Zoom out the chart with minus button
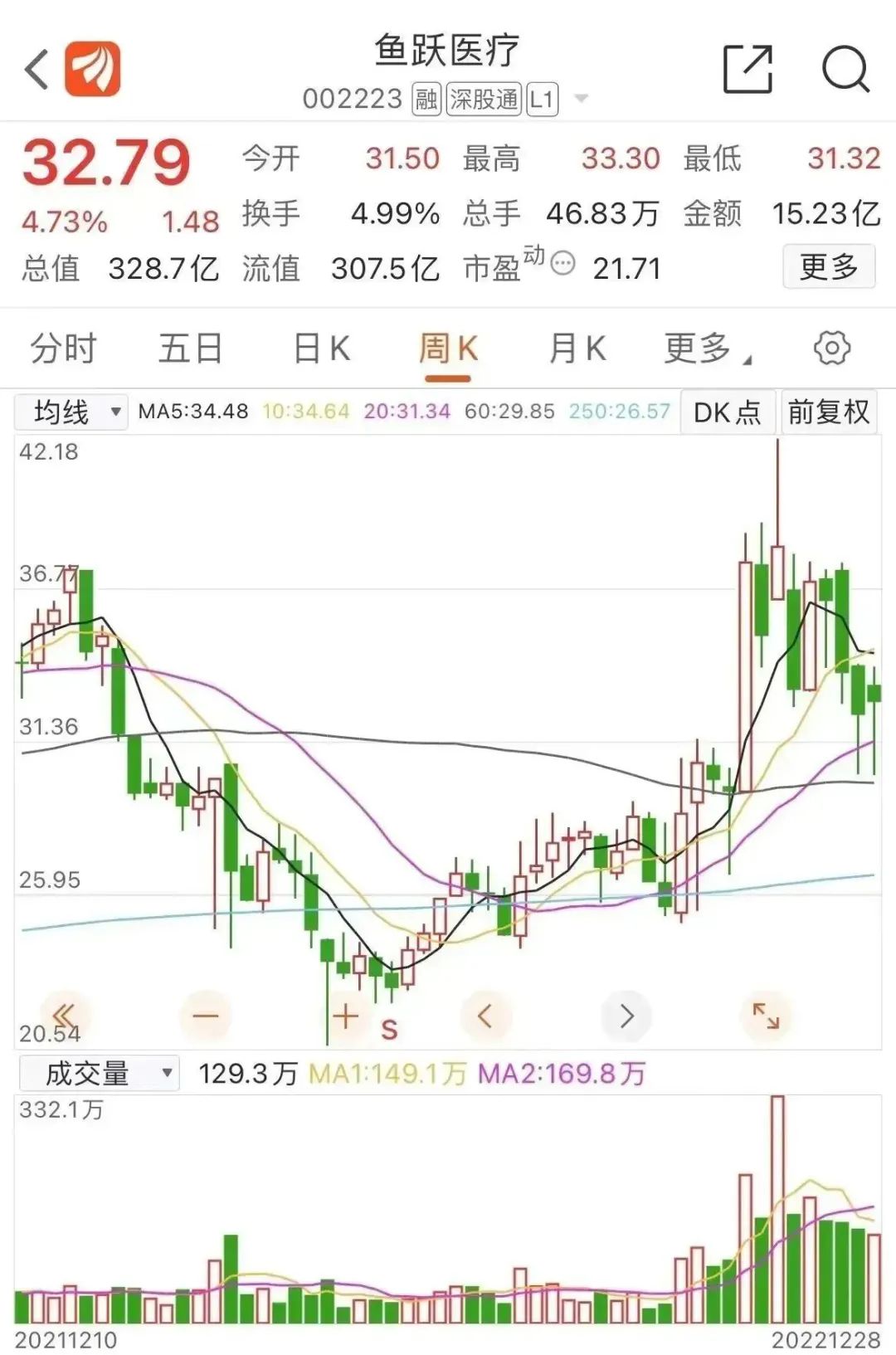Screen dimensions: 896x1355 tap(205, 1015)
